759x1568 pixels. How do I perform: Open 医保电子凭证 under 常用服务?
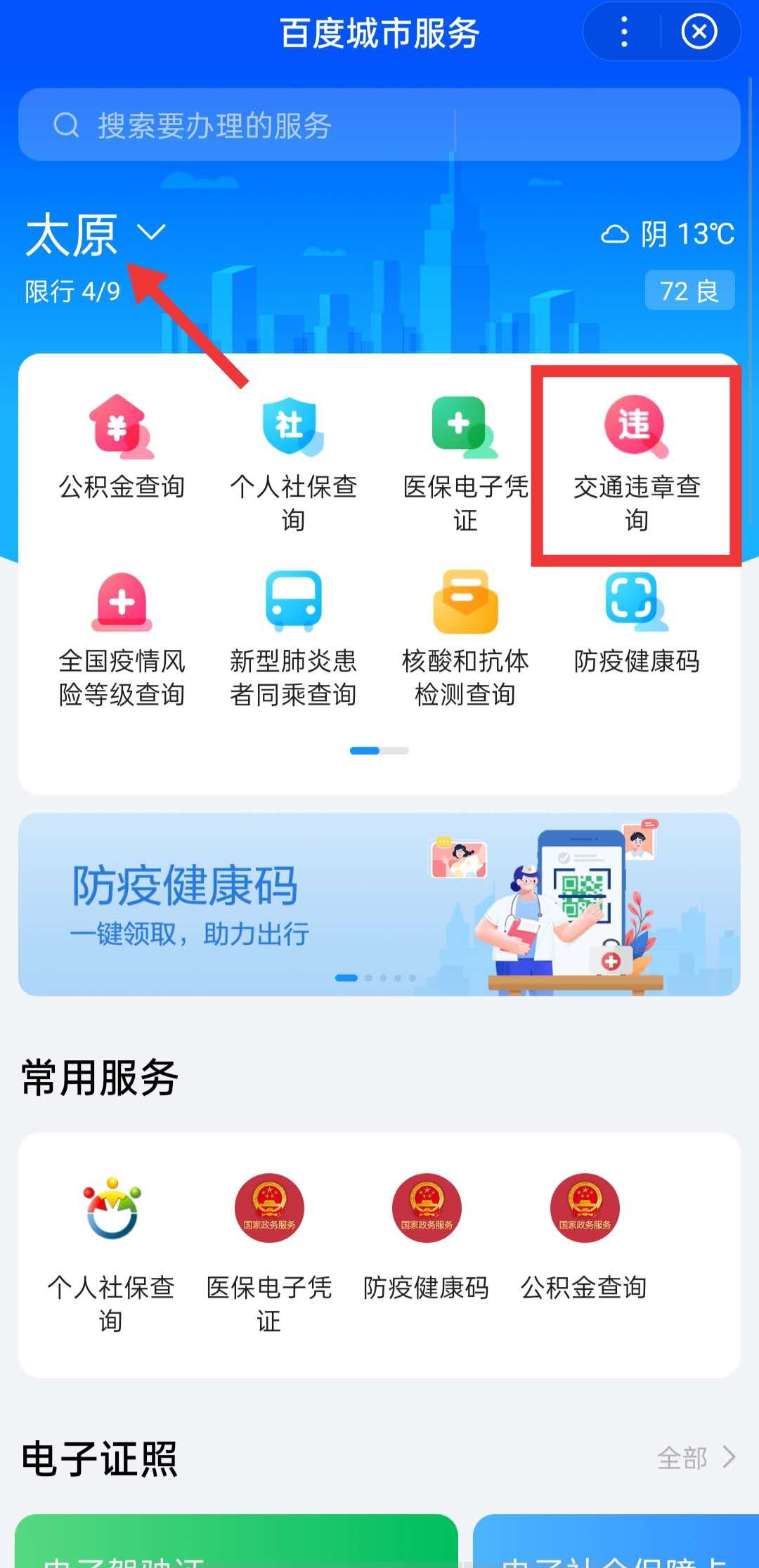click(269, 1250)
